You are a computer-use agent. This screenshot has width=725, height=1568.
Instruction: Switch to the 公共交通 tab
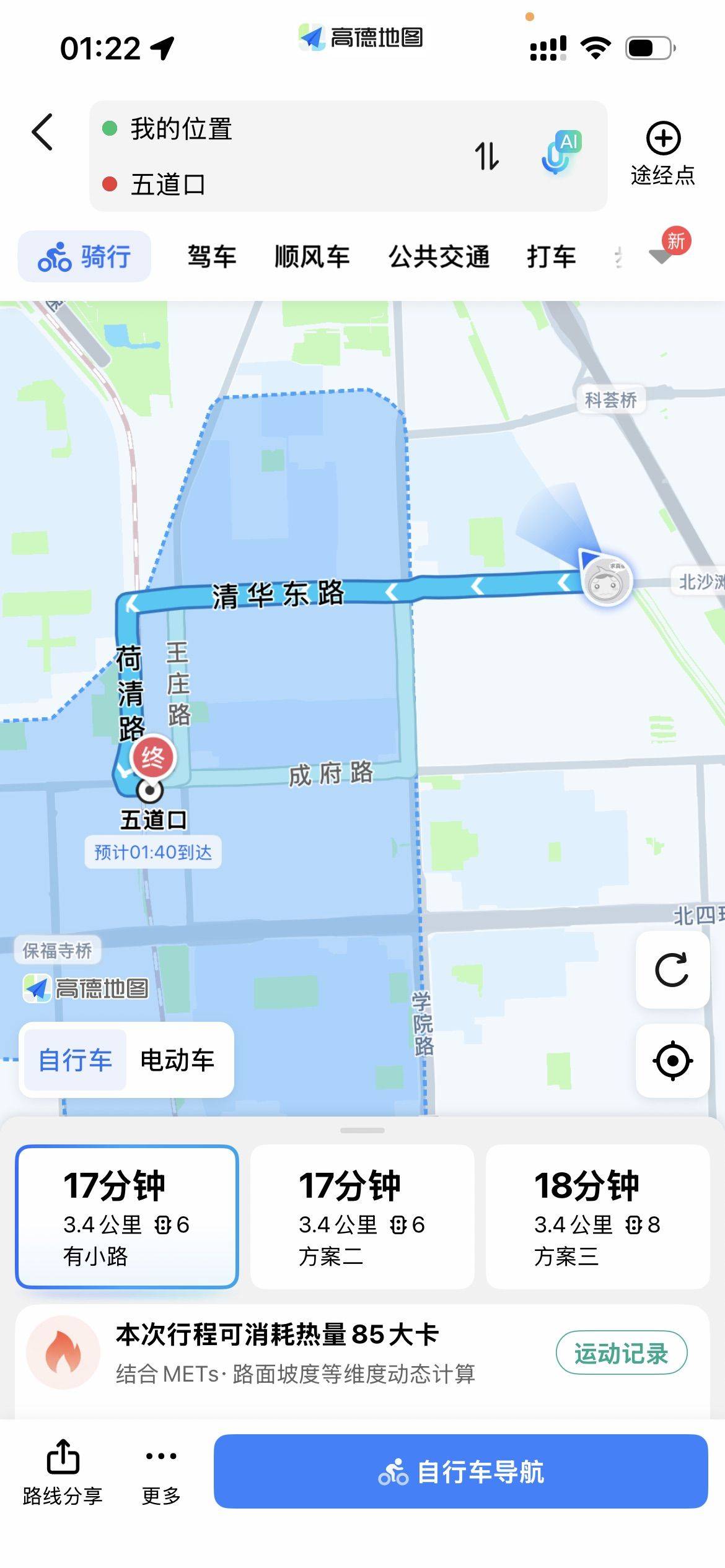coord(441,256)
